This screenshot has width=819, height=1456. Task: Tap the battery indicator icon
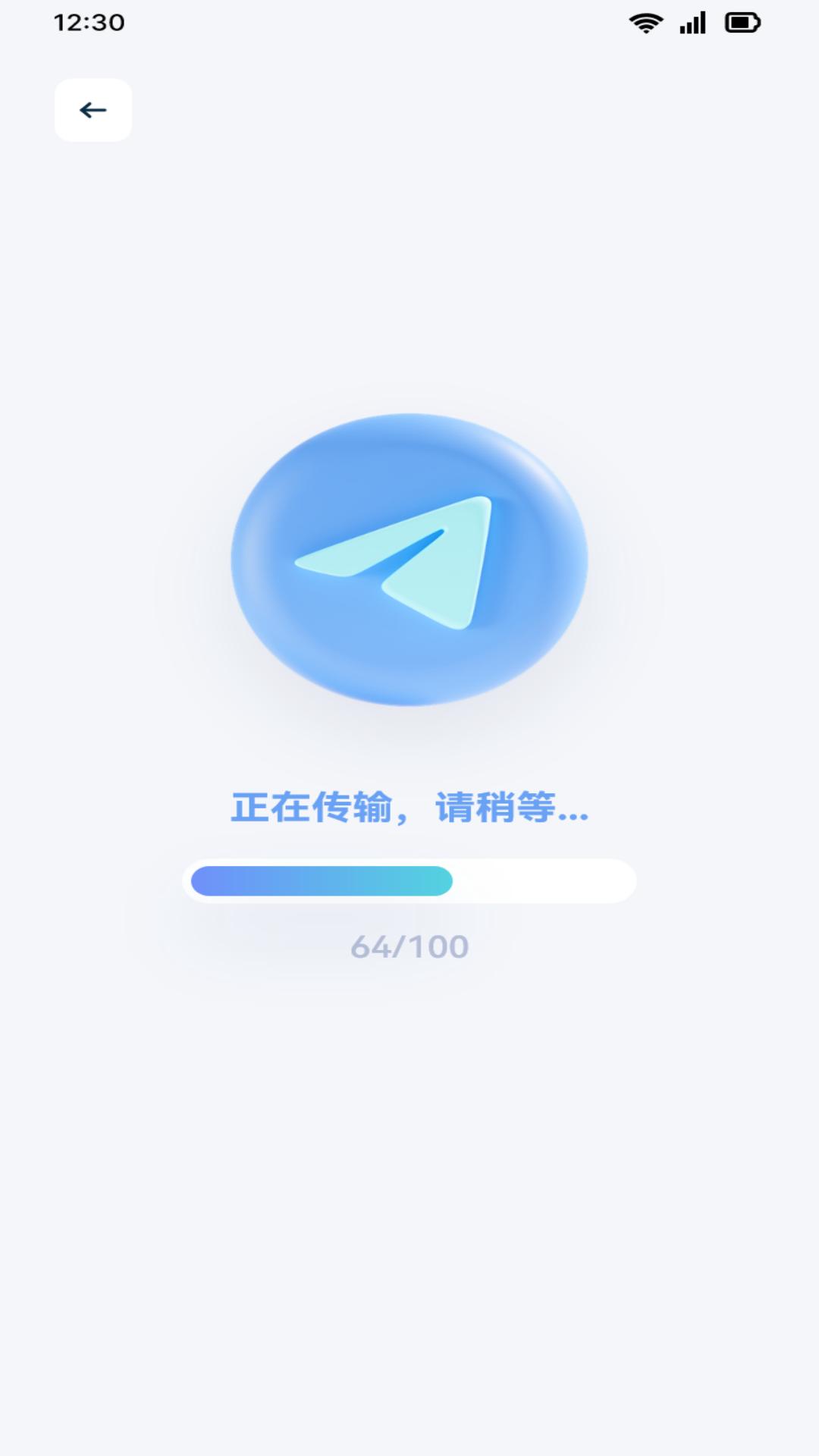[x=741, y=24]
